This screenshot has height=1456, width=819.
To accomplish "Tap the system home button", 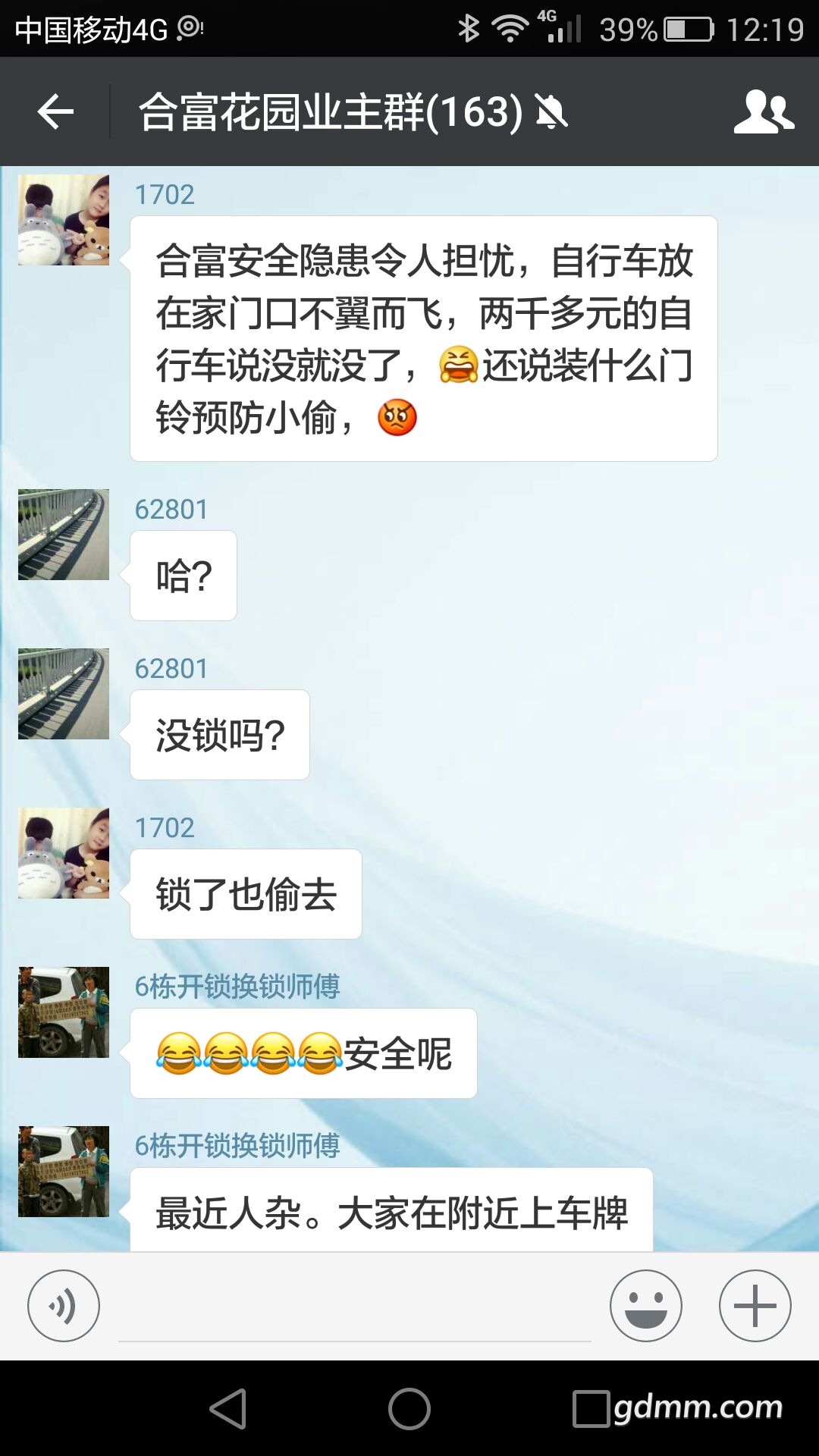I will [x=409, y=1409].
